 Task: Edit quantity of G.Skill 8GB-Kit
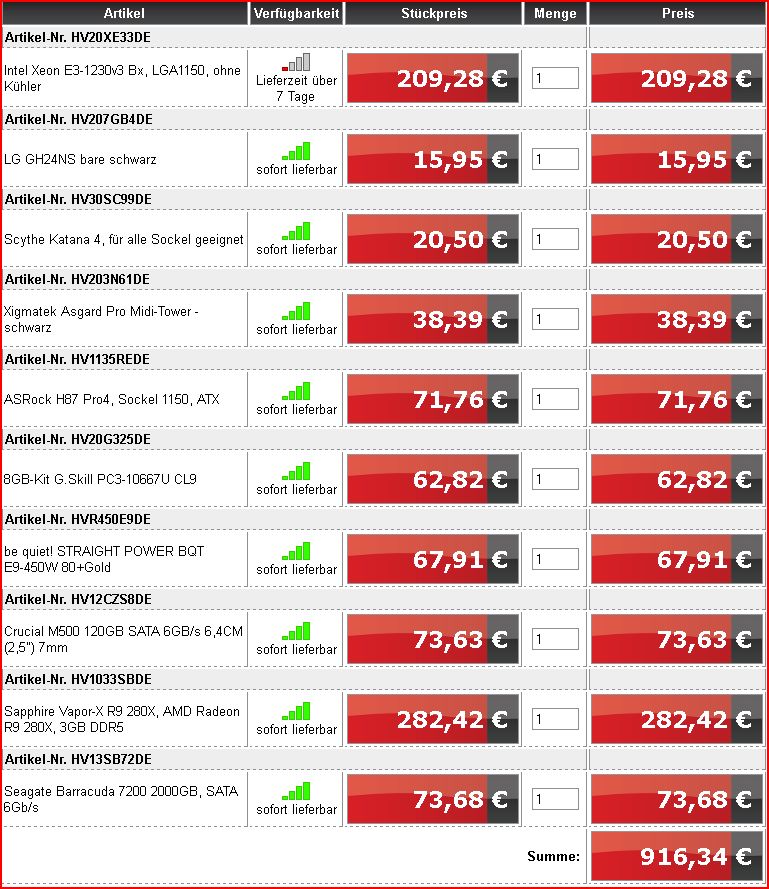click(x=555, y=479)
